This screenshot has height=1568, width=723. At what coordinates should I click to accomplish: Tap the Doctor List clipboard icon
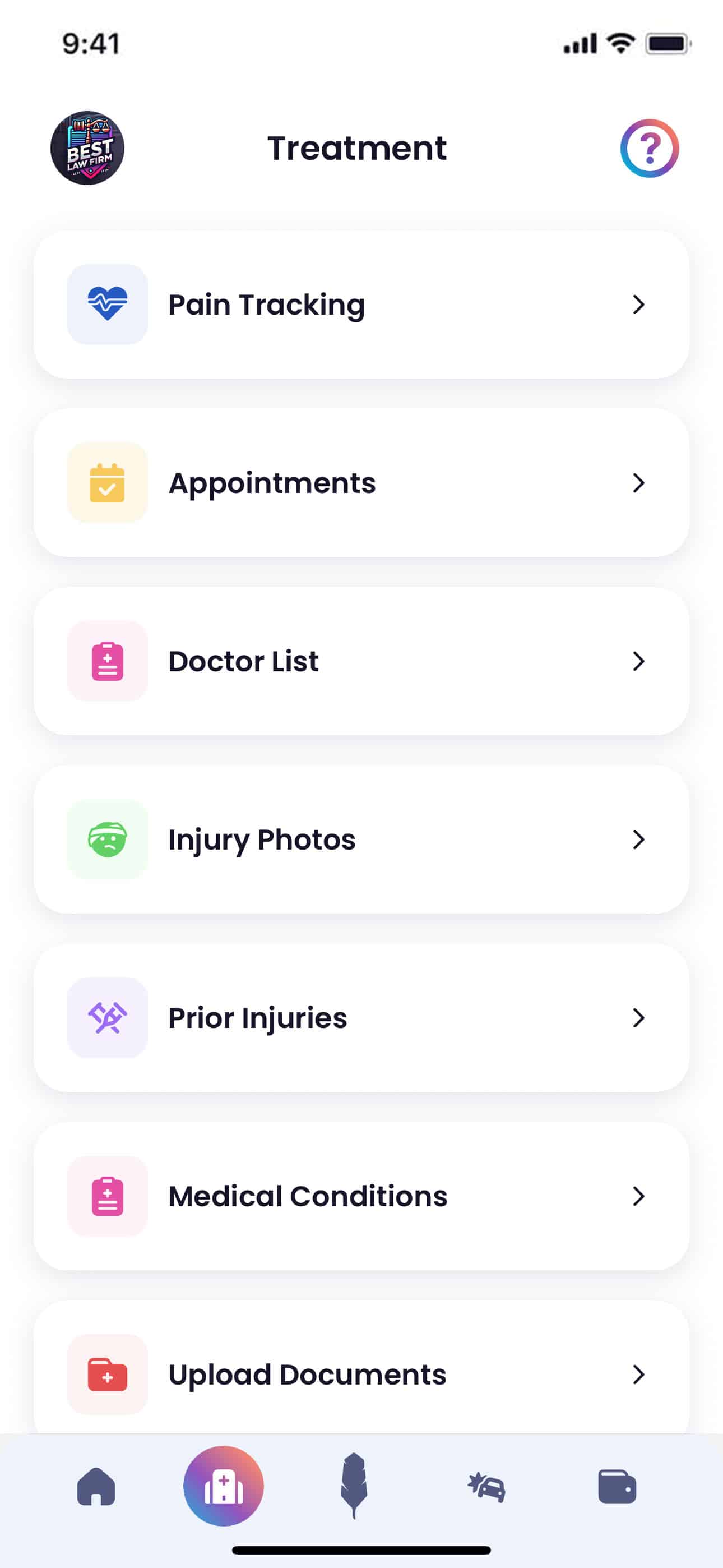click(x=108, y=661)
